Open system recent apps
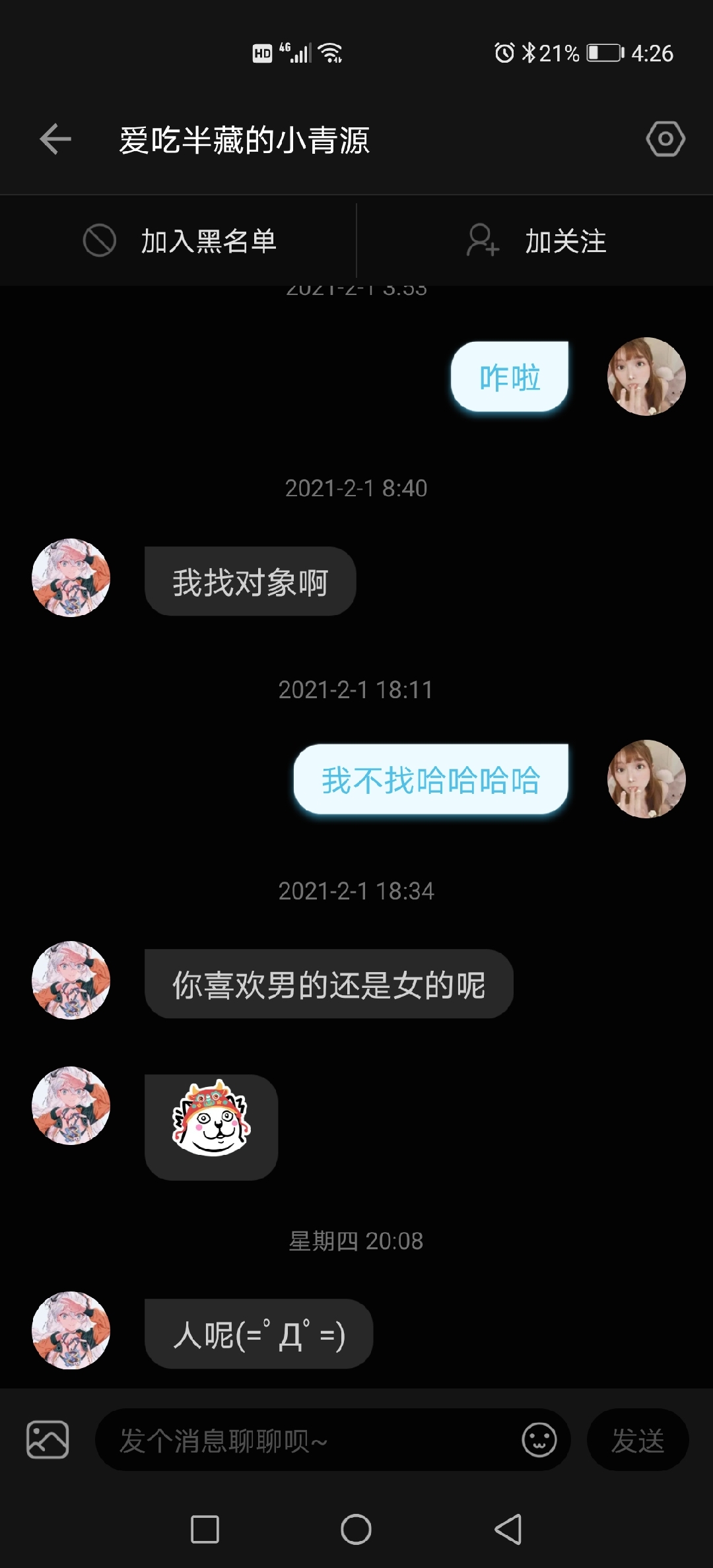The image size is (713, 1568). click(205, 1529)
